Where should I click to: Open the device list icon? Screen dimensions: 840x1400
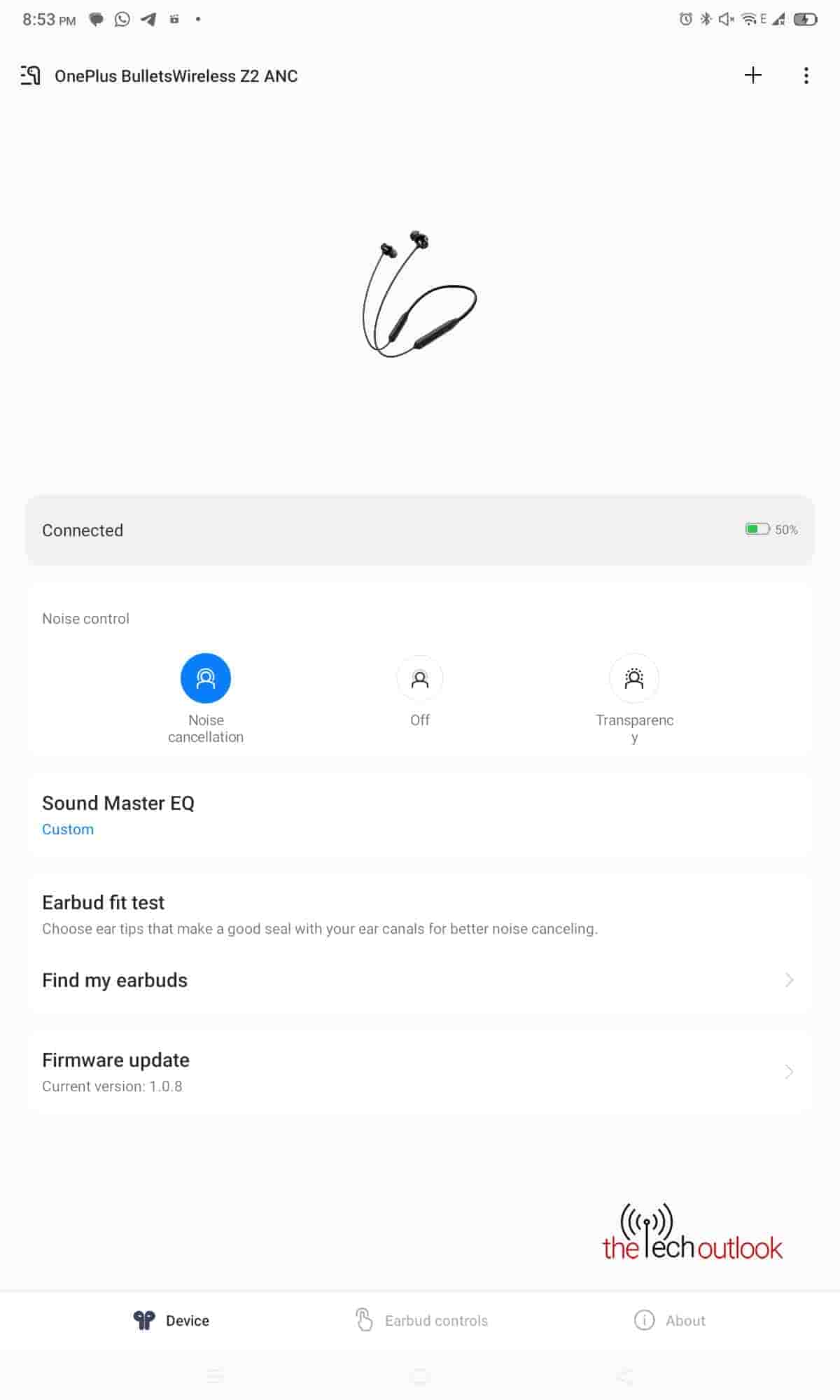click(x=30, y=75)
